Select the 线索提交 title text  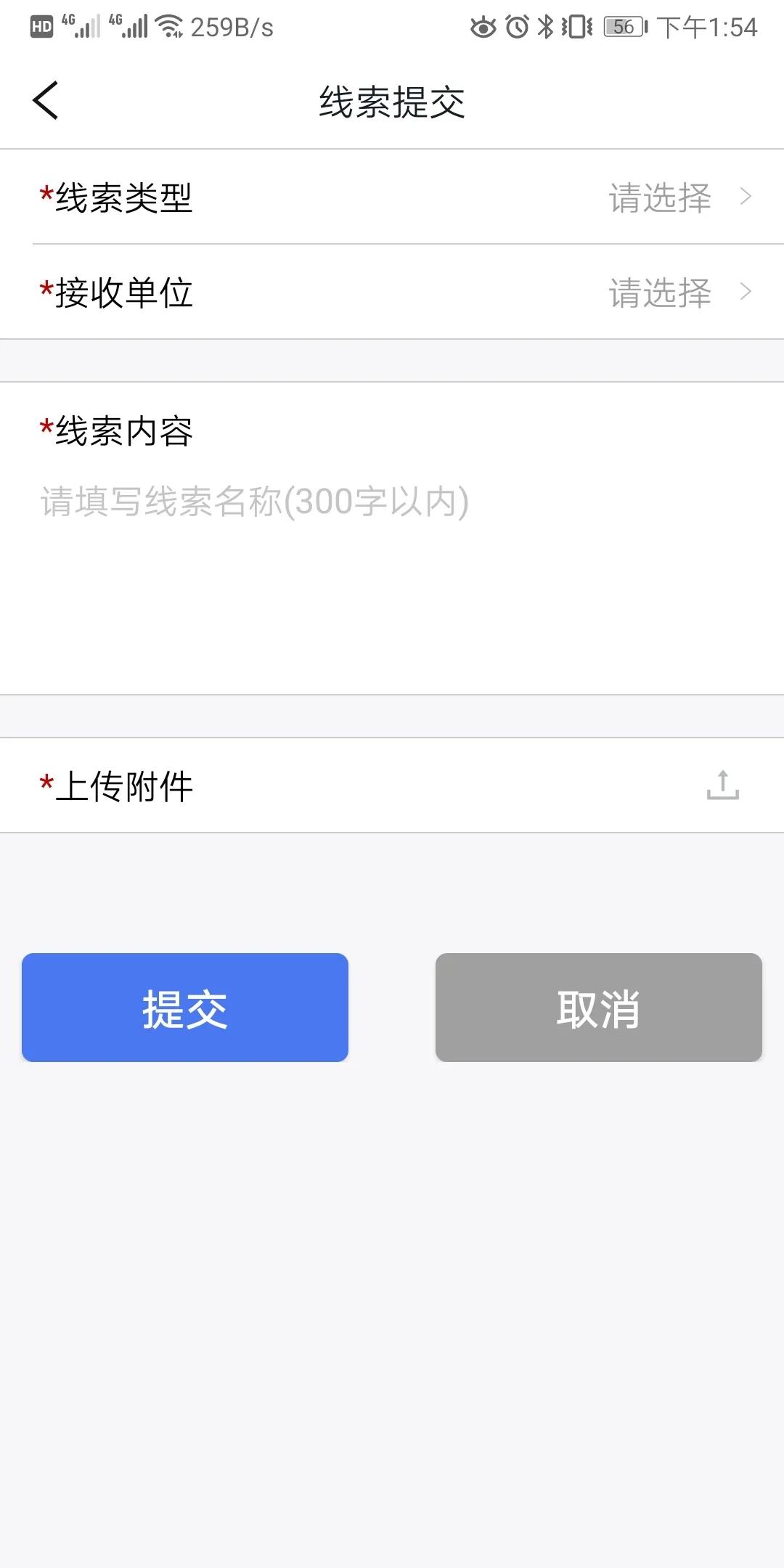click(x=392, y=102)
